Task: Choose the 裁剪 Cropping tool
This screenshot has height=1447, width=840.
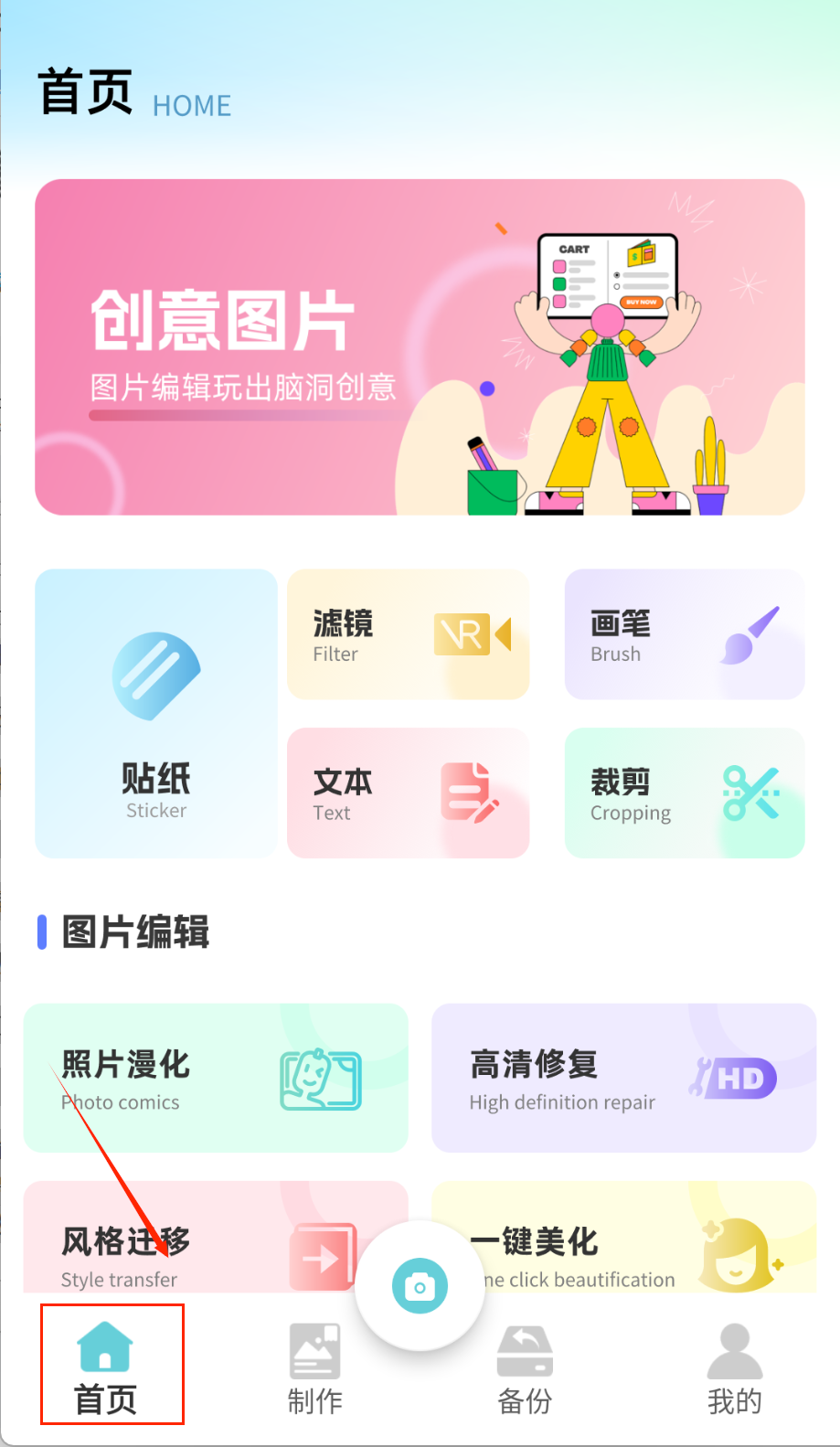Action: tap(684, 793)
